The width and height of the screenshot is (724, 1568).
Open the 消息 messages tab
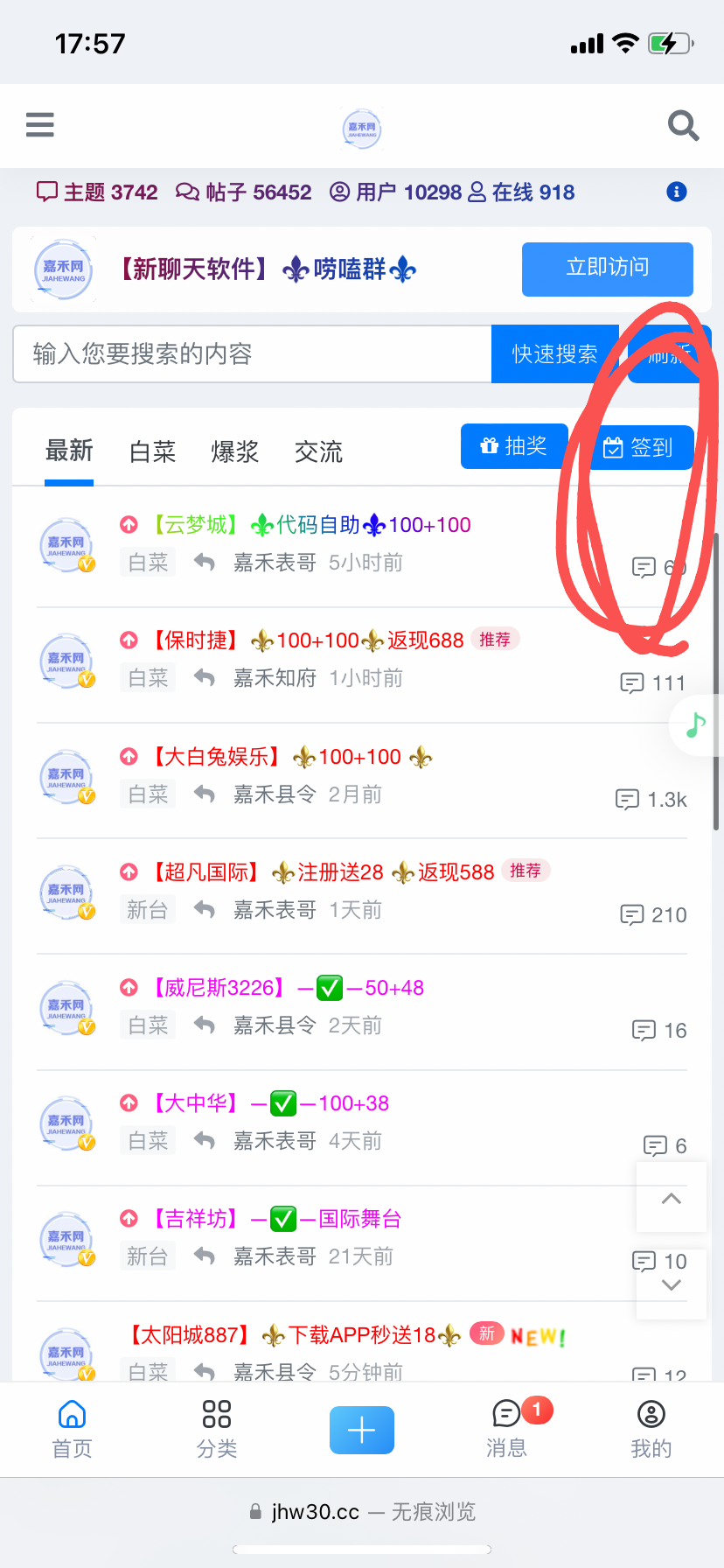tap(507, 1429)
